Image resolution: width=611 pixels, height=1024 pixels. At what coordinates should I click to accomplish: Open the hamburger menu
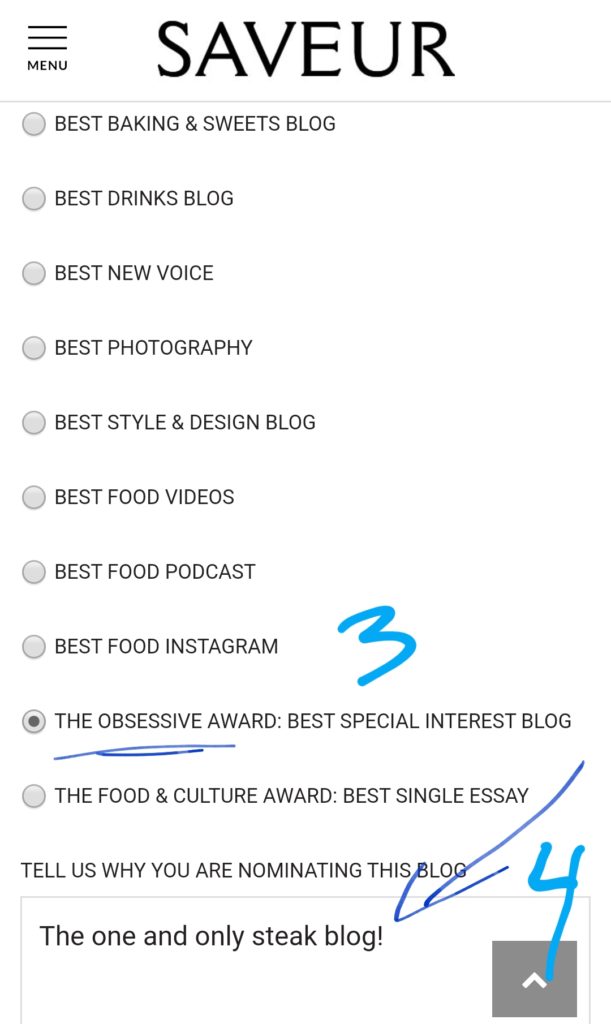click(47, 48)
